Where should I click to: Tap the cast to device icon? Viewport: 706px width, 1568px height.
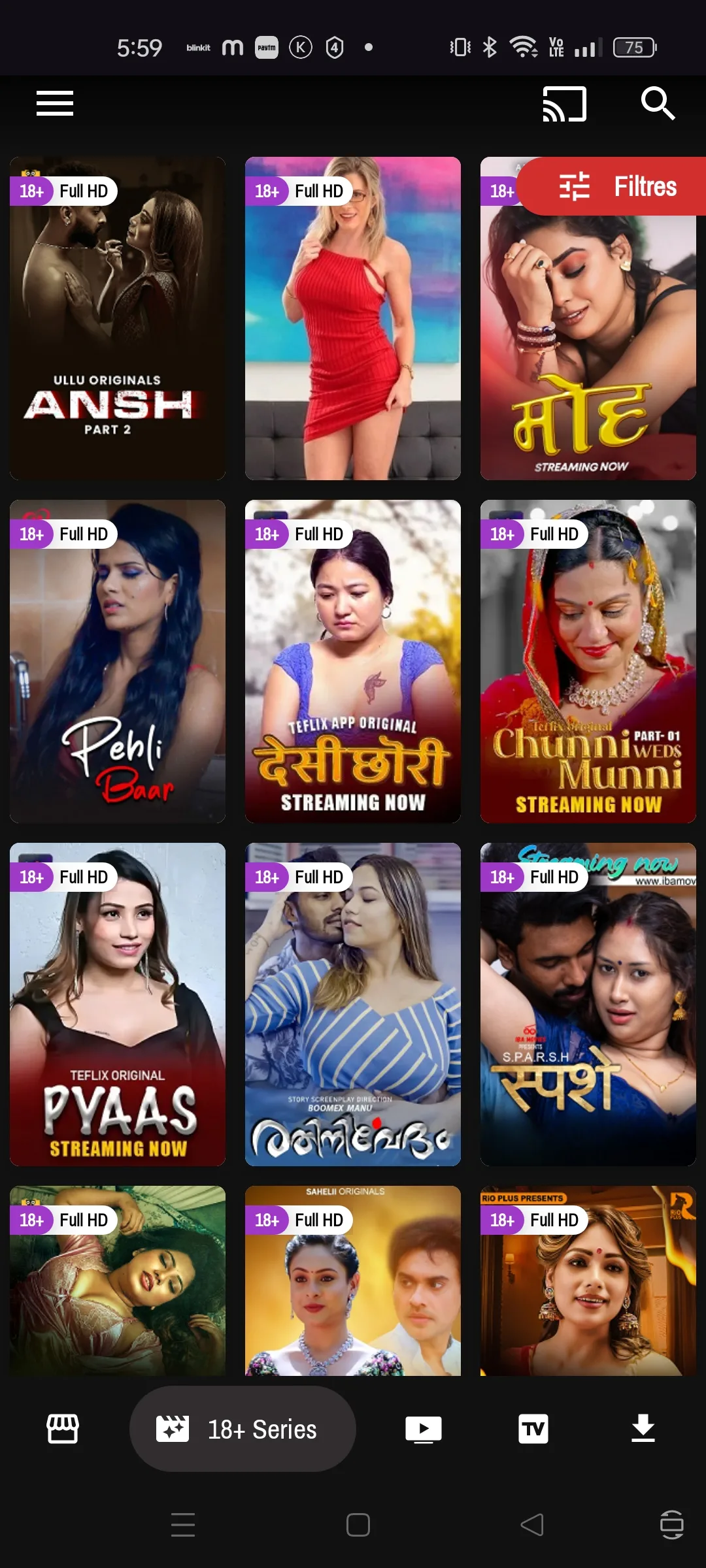click(564, 104)
